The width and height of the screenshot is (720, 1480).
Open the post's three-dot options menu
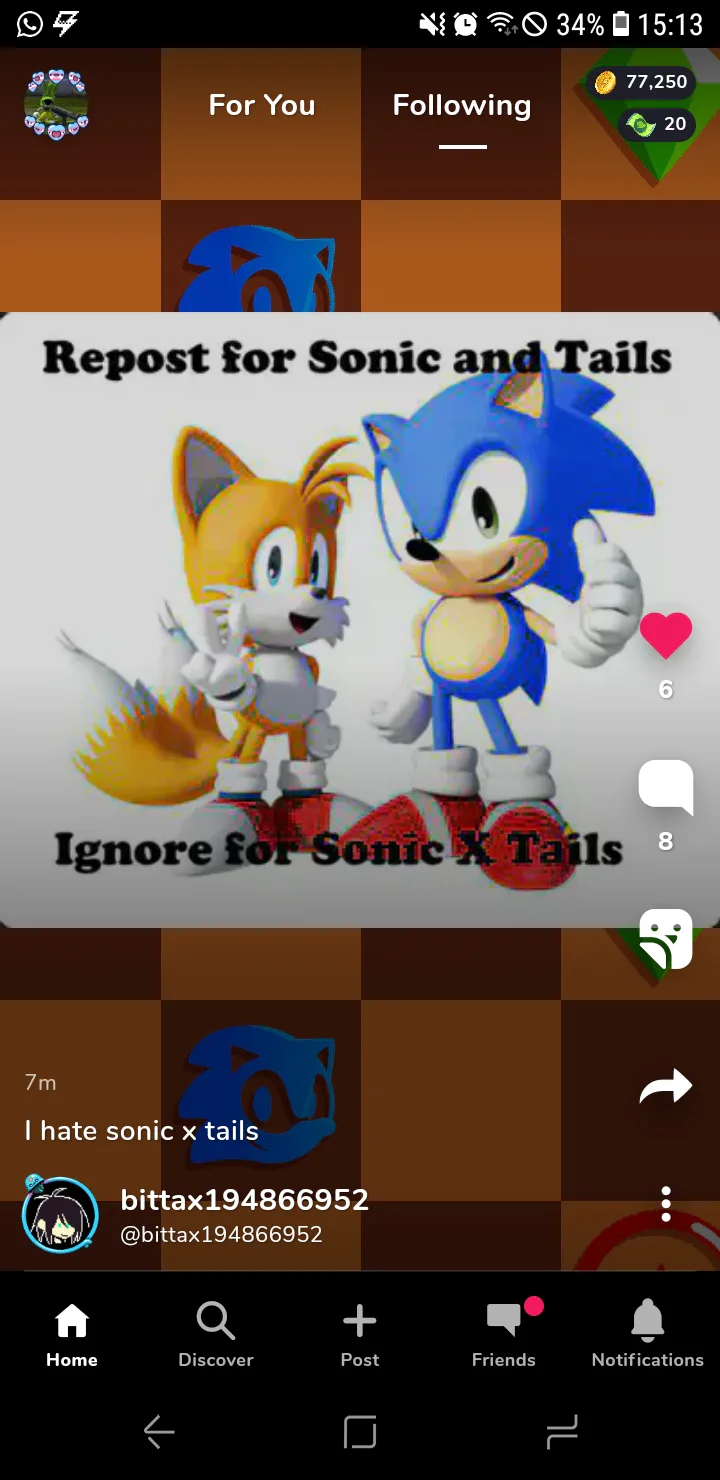(x=666, y=1204)
